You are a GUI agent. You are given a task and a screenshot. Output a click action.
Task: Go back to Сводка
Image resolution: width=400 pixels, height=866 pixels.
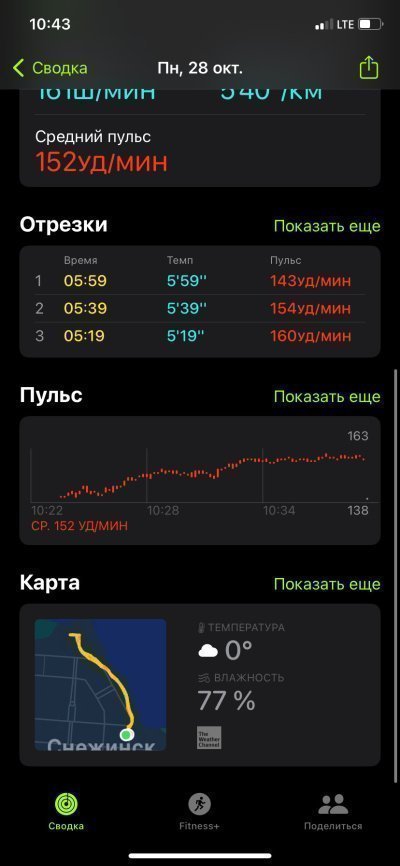click(50, 68)
